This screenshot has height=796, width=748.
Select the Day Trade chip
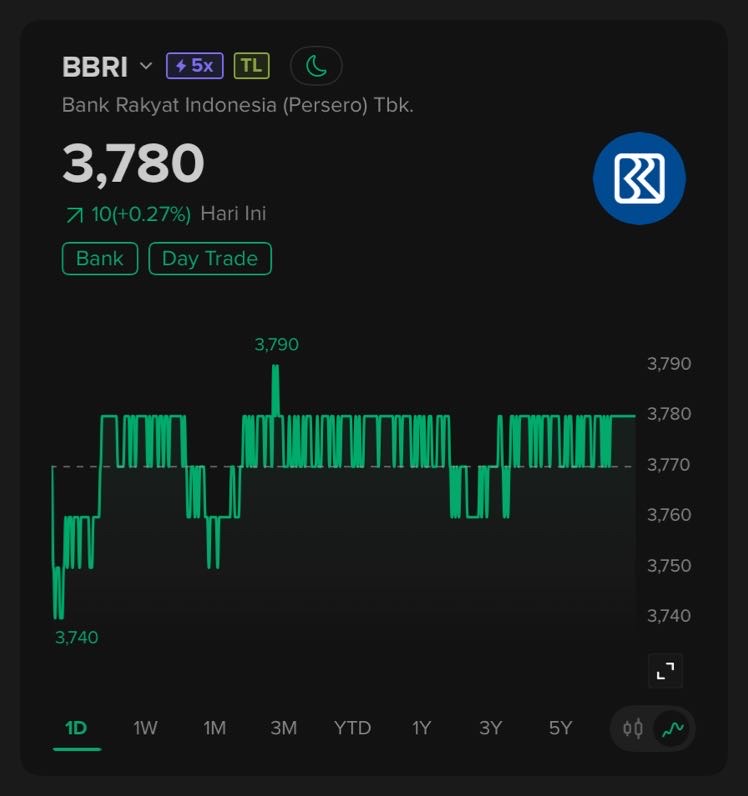click(210, 258)
